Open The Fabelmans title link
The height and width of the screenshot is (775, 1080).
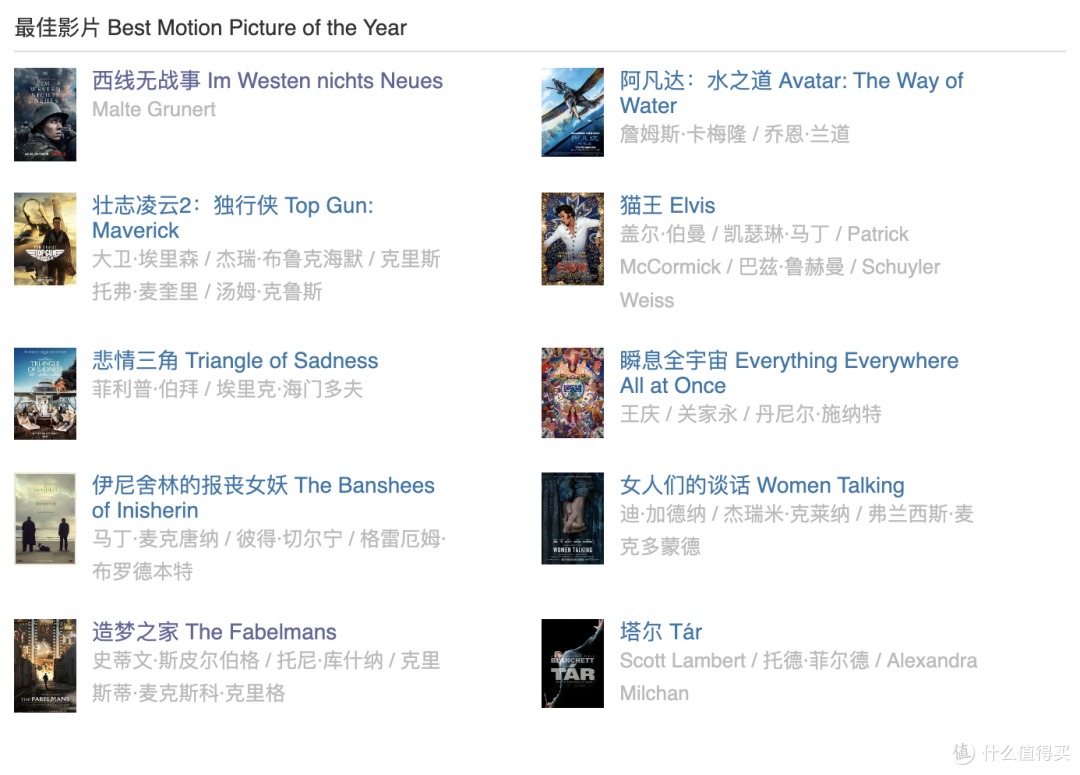click(214, 632)
